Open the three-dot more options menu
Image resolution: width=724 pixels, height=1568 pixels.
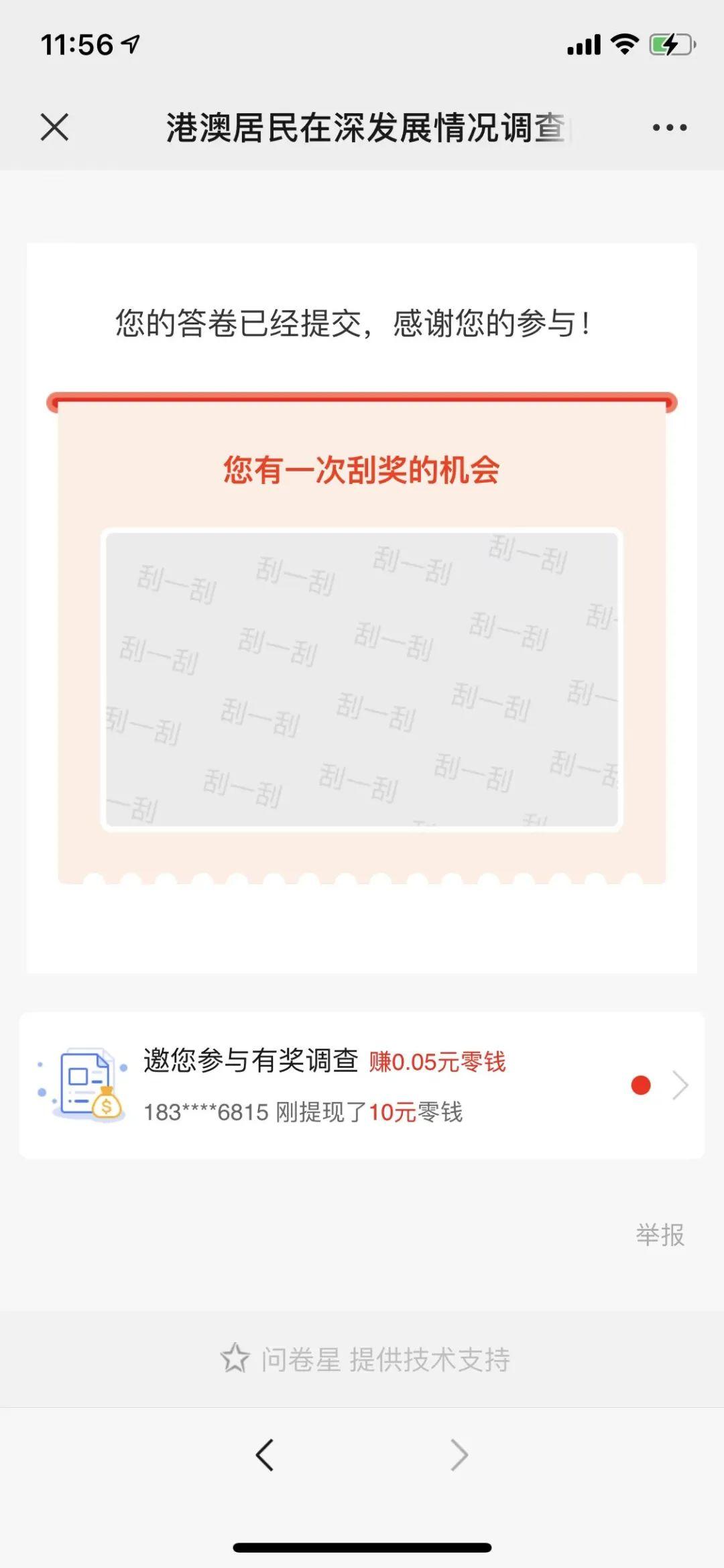669,127
